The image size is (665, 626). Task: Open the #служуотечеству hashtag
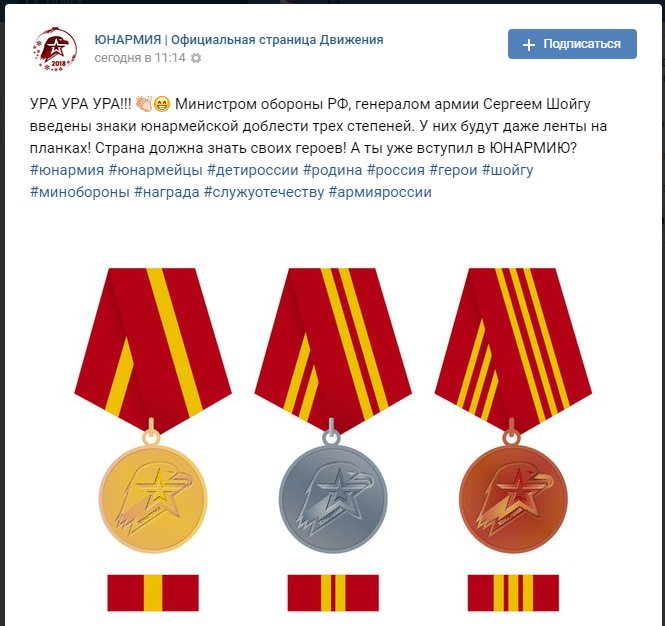264,192
